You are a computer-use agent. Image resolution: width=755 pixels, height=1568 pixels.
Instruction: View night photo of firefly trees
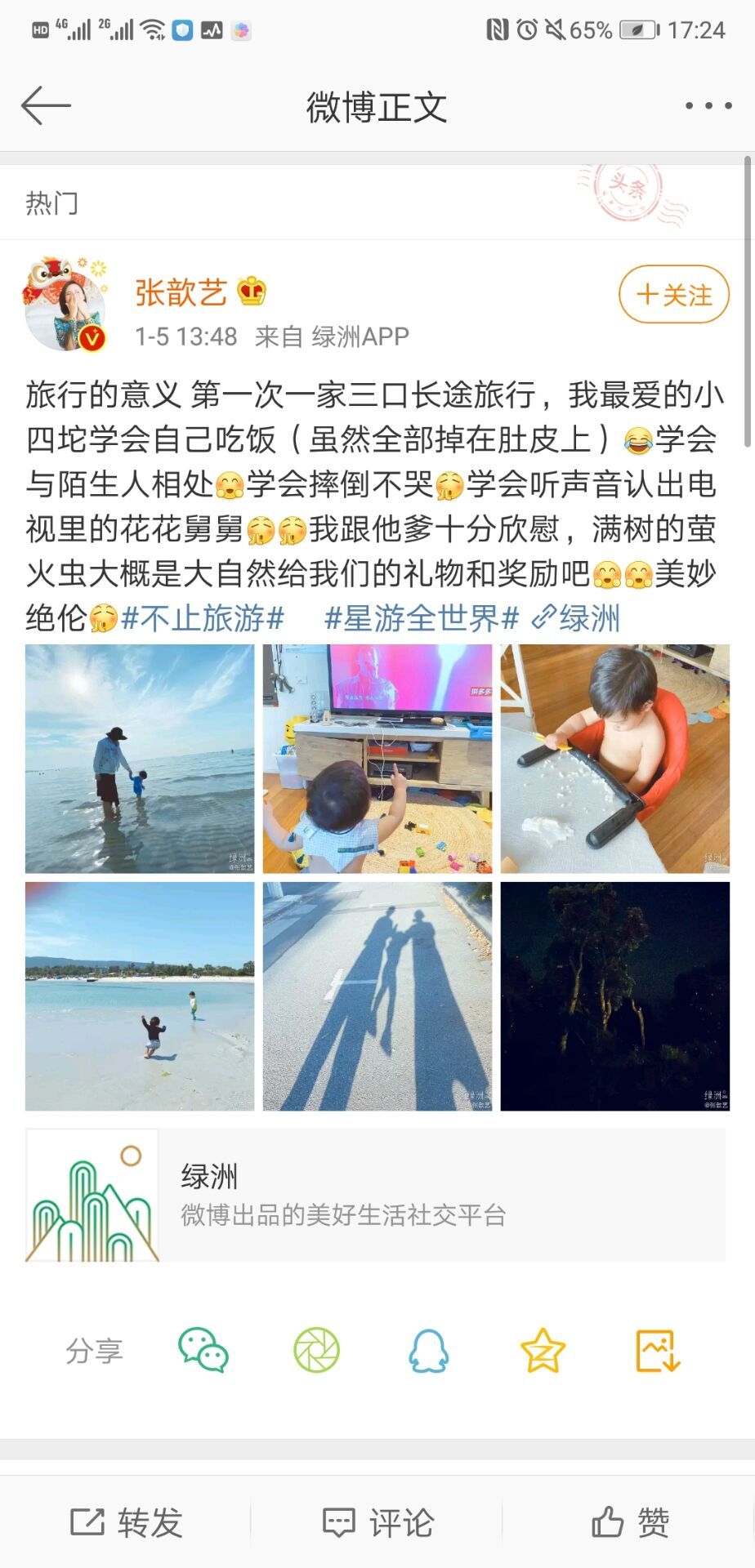[614, 996]
